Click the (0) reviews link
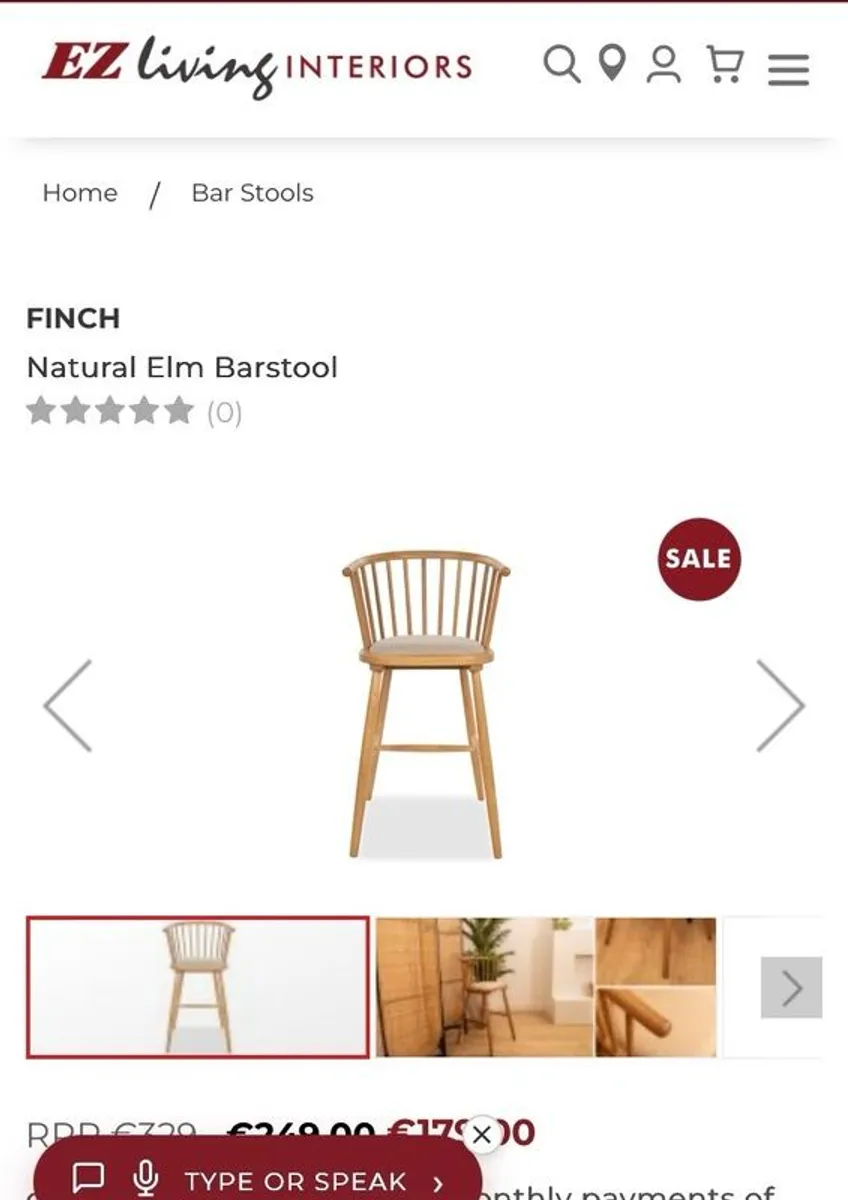 click(x=224, y=410)
